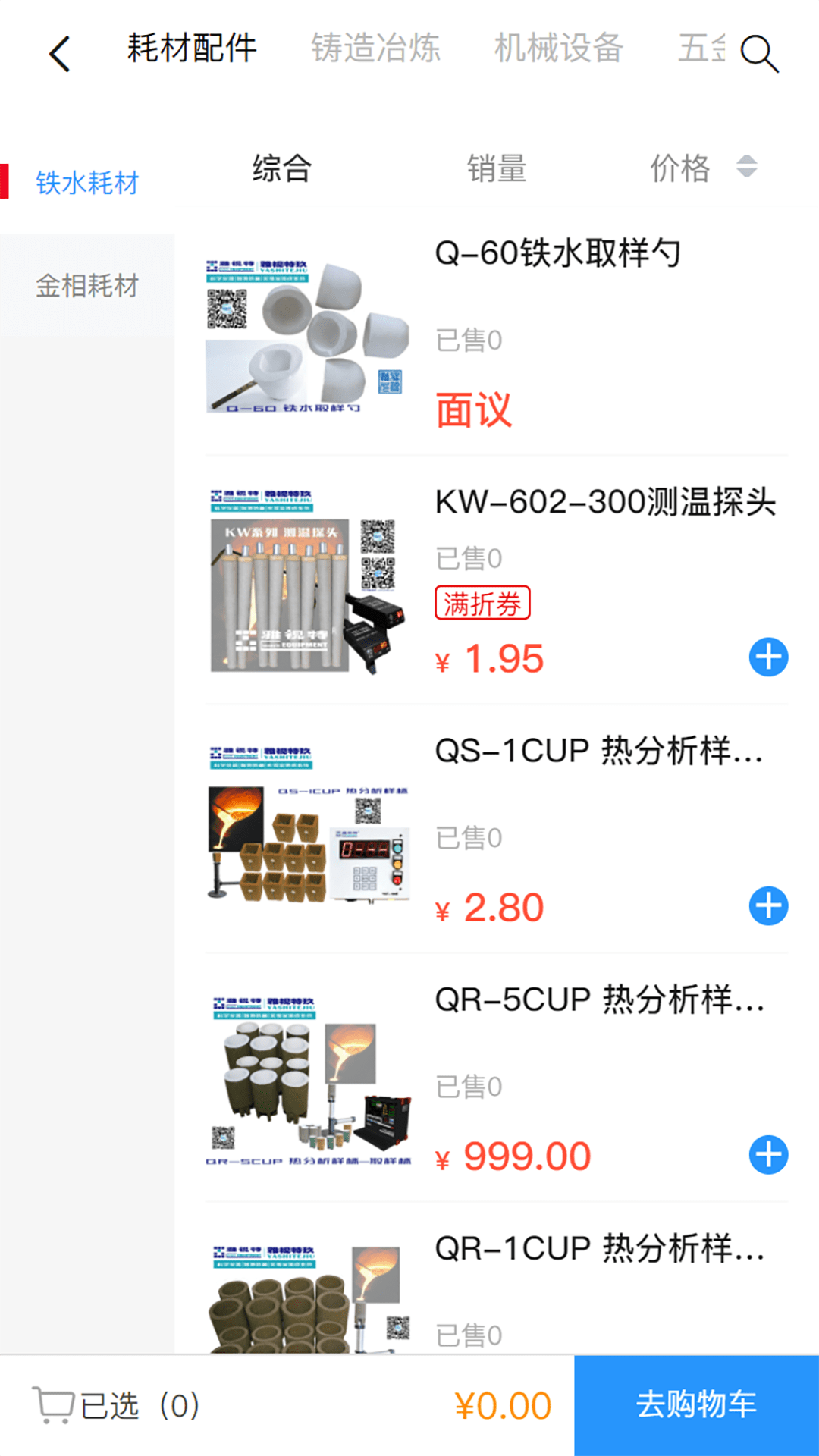The height and width of the screenshot is (1456, 819).
Task: Sort products by 综合
Action: tap(282, 168)
